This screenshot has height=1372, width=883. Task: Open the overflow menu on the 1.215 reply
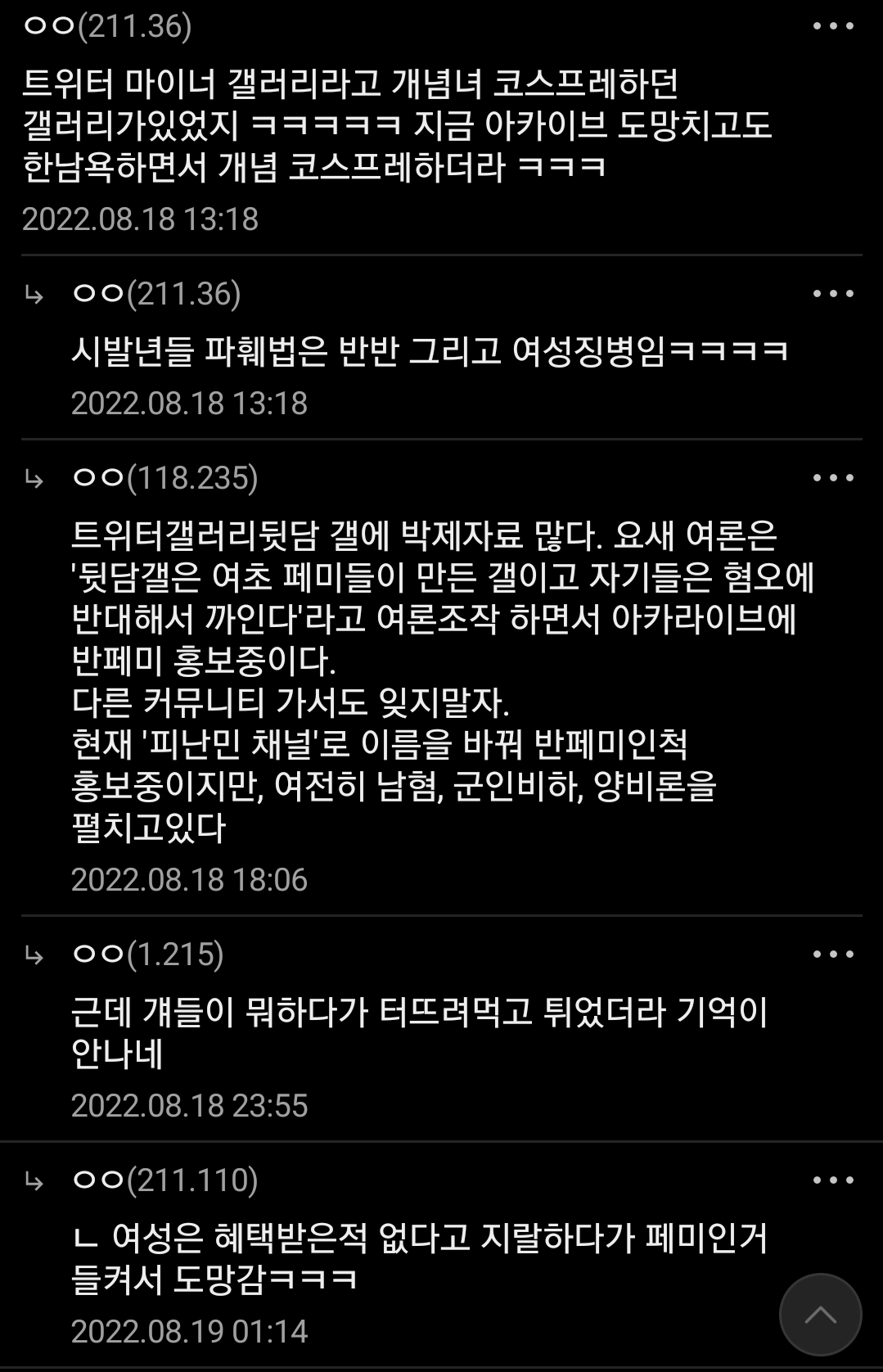click(x=833, y=955)
